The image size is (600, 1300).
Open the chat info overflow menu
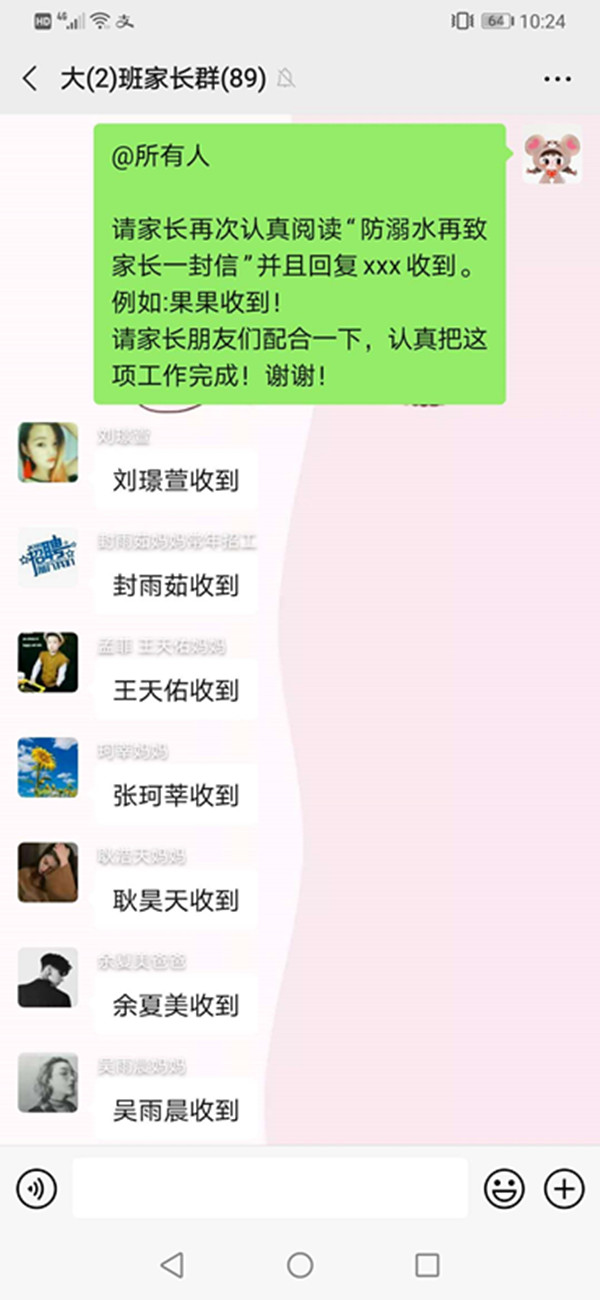[x=557, y=80]
